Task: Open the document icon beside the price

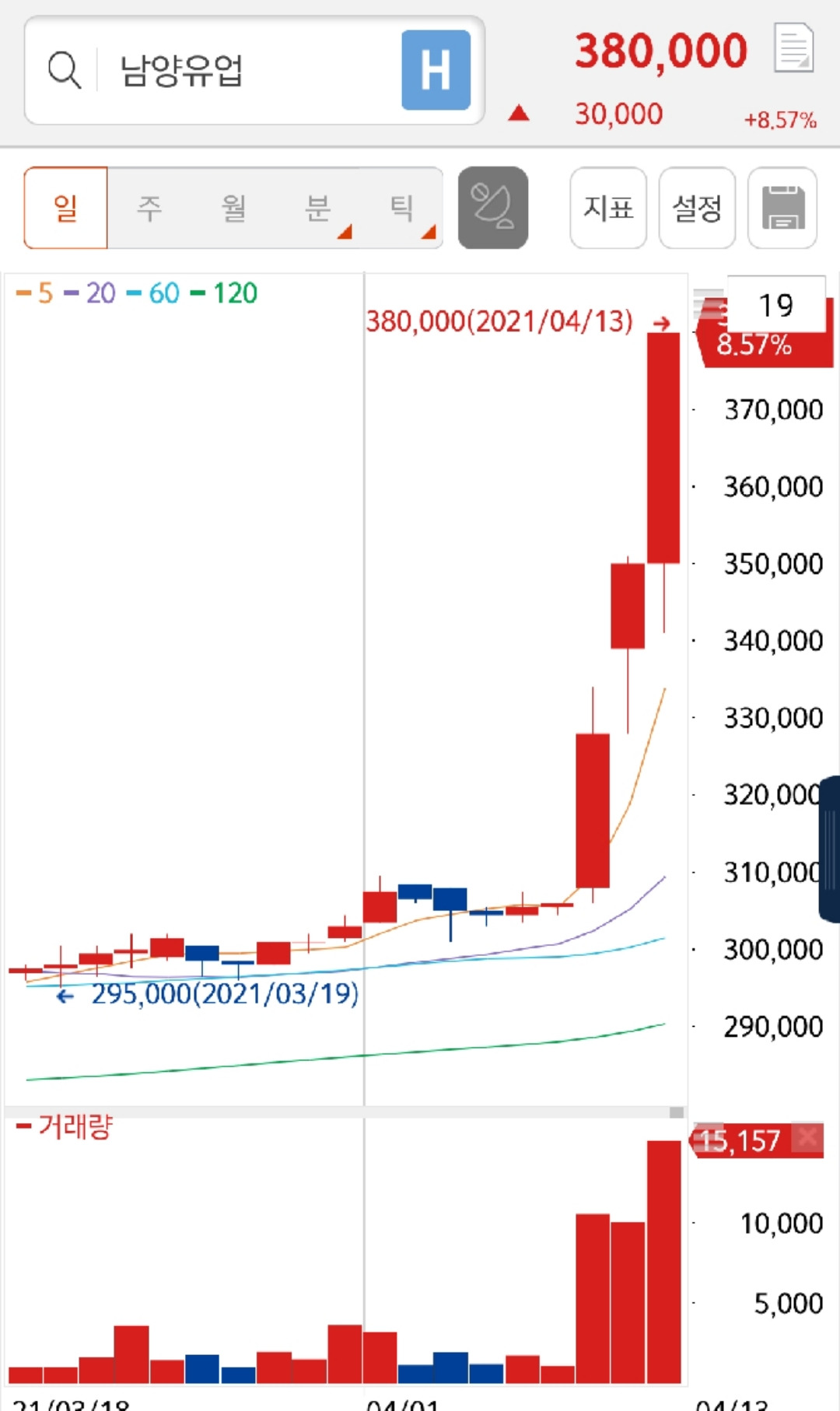Action: pyautogui.click(x=793, y=48)
